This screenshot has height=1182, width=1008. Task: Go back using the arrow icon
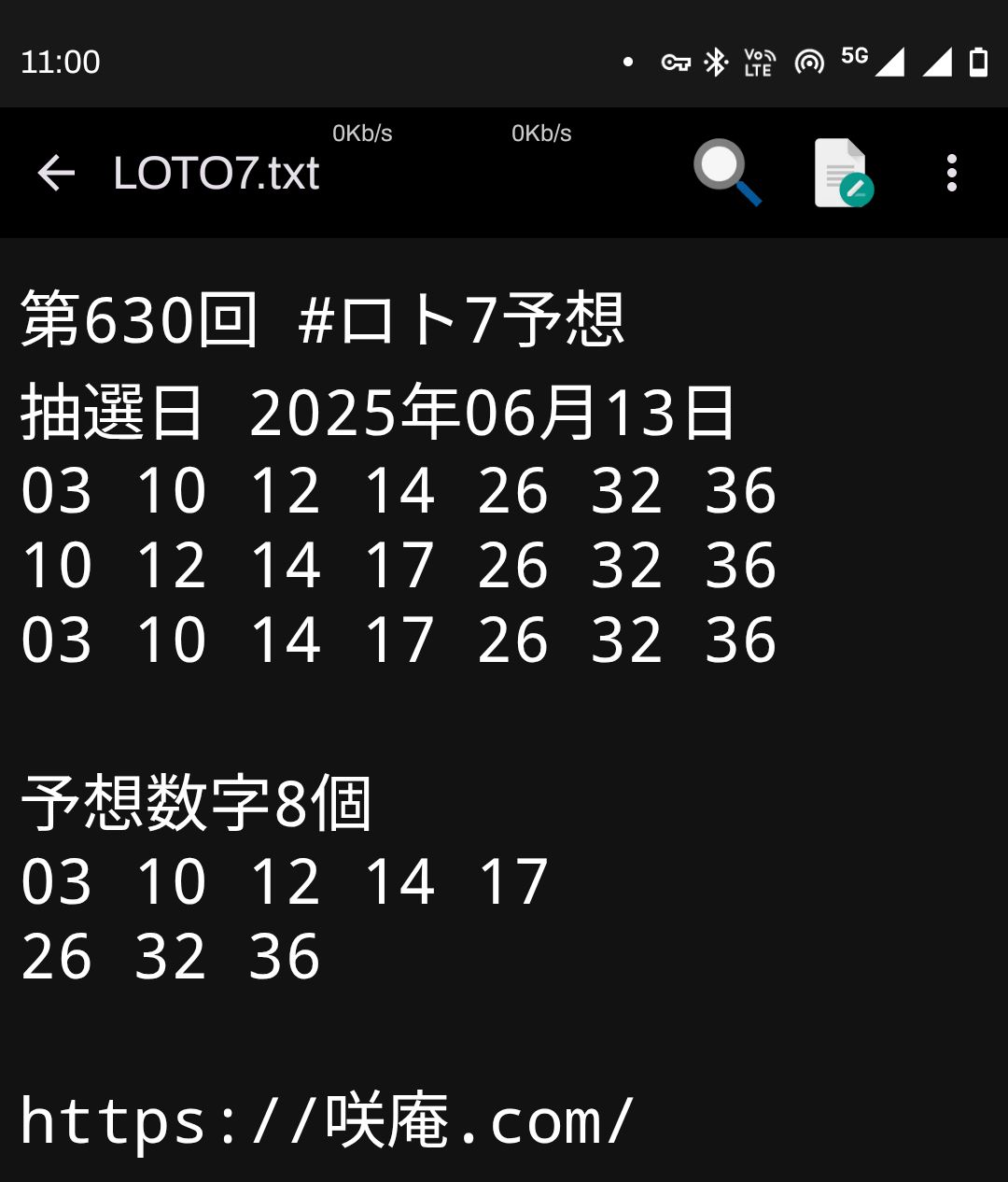56,174
